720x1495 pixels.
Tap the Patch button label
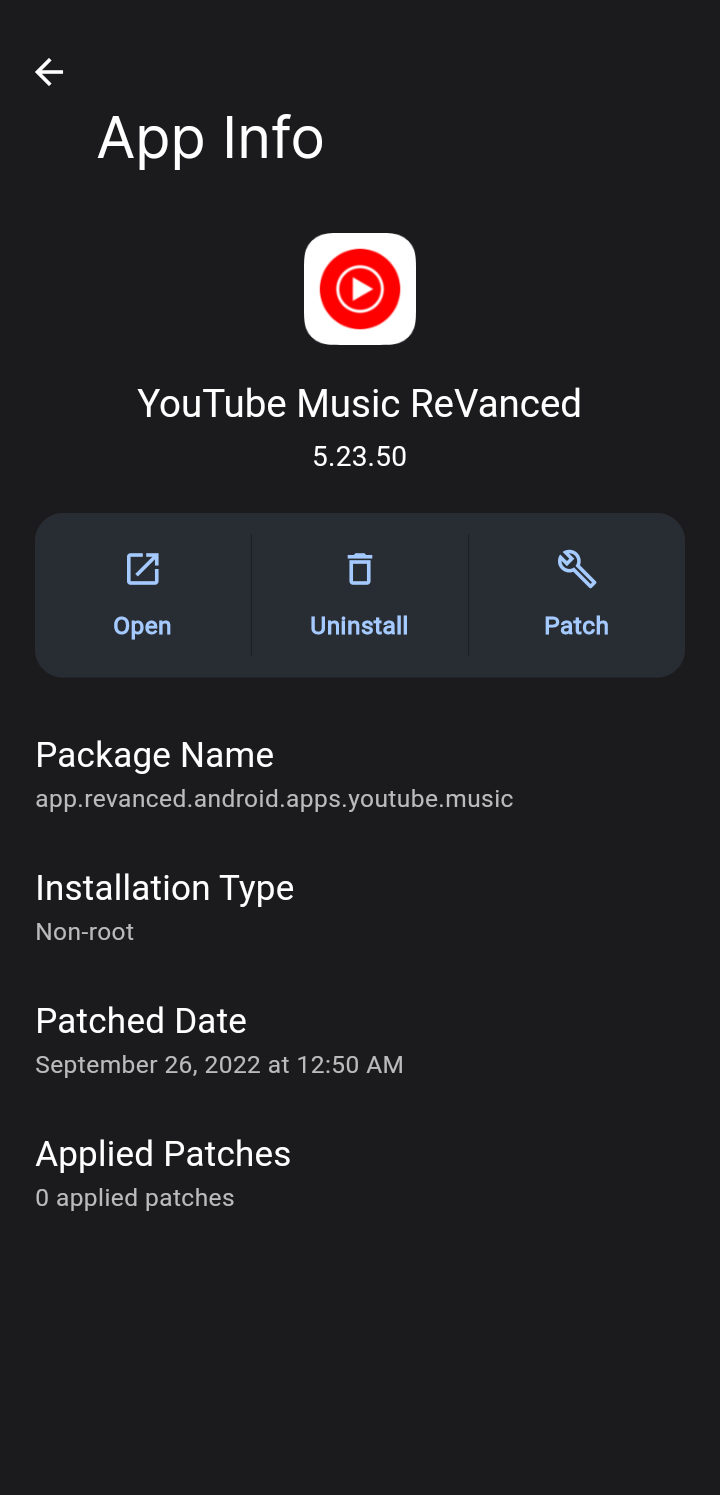(576, 625)
